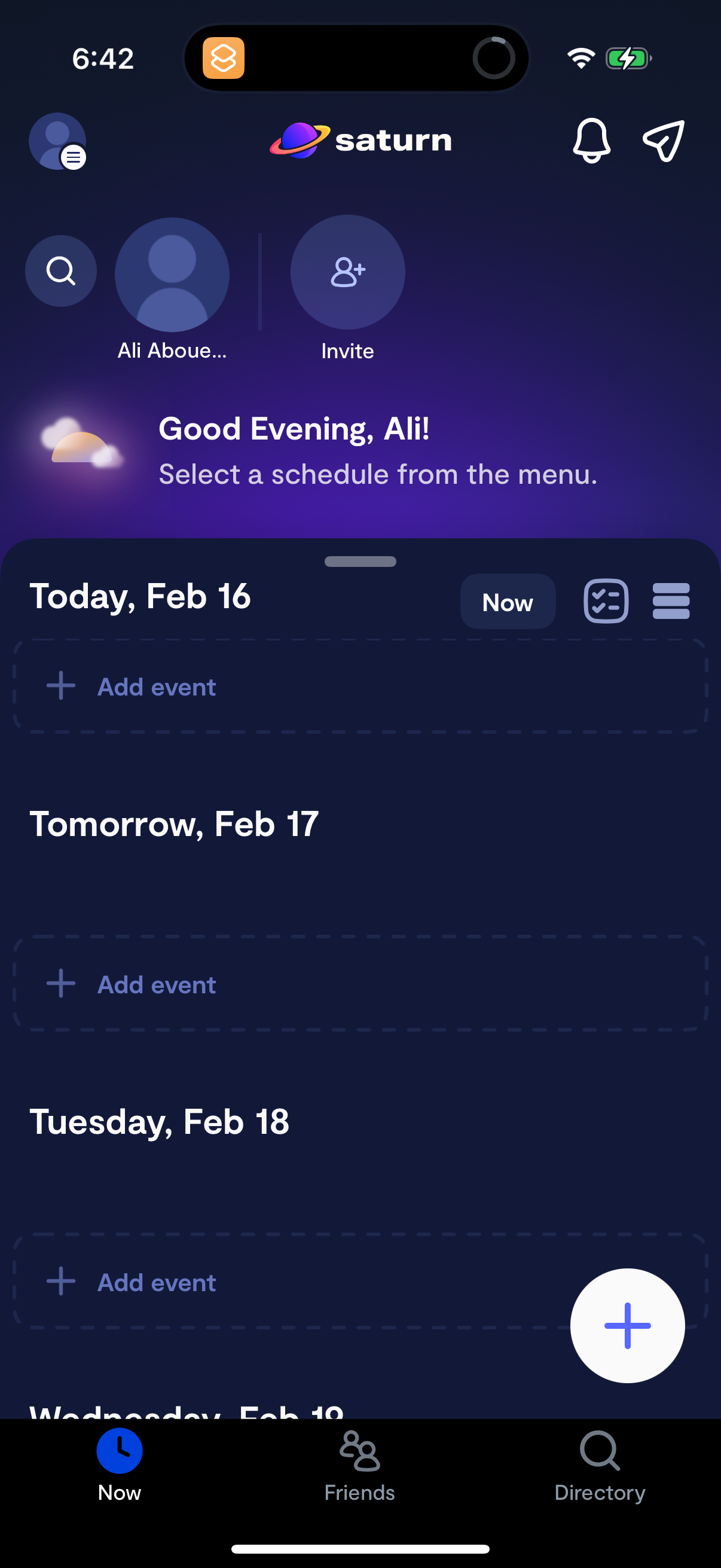Tap the Invite friend icon

coord(347,272)
